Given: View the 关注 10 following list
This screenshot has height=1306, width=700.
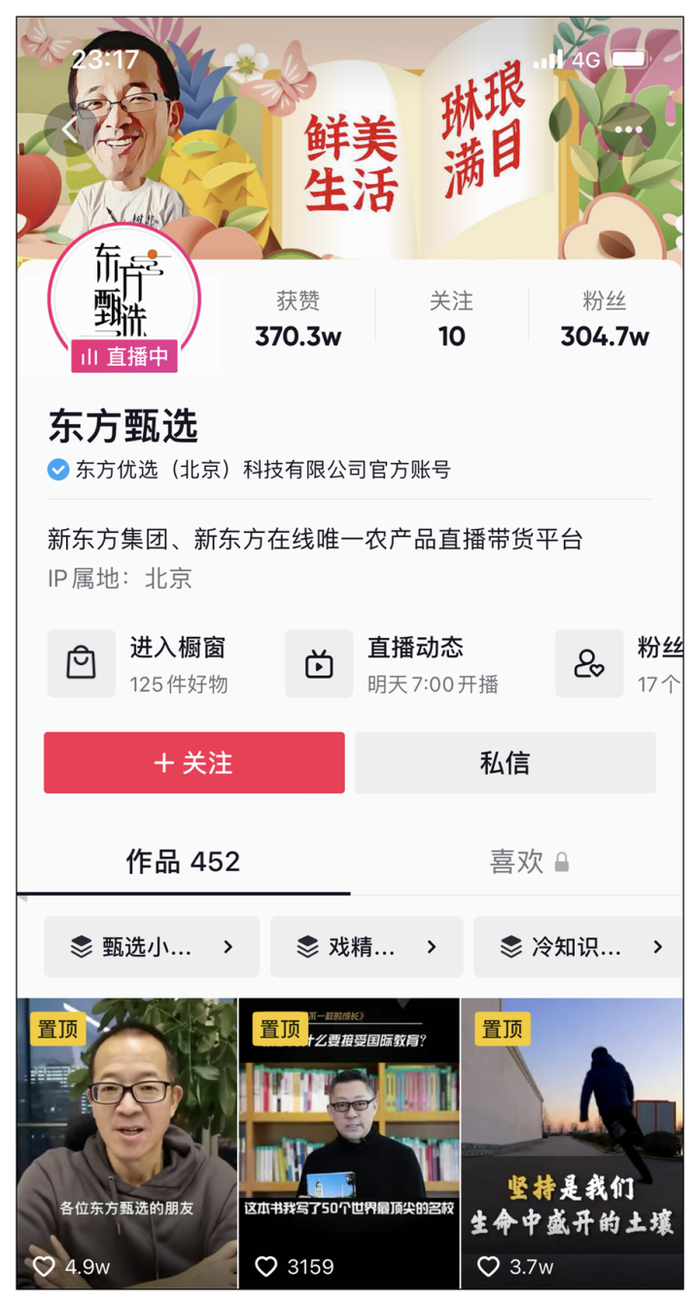Looking at the screenshot, I should pyautogui.click(x=451, y=319).
